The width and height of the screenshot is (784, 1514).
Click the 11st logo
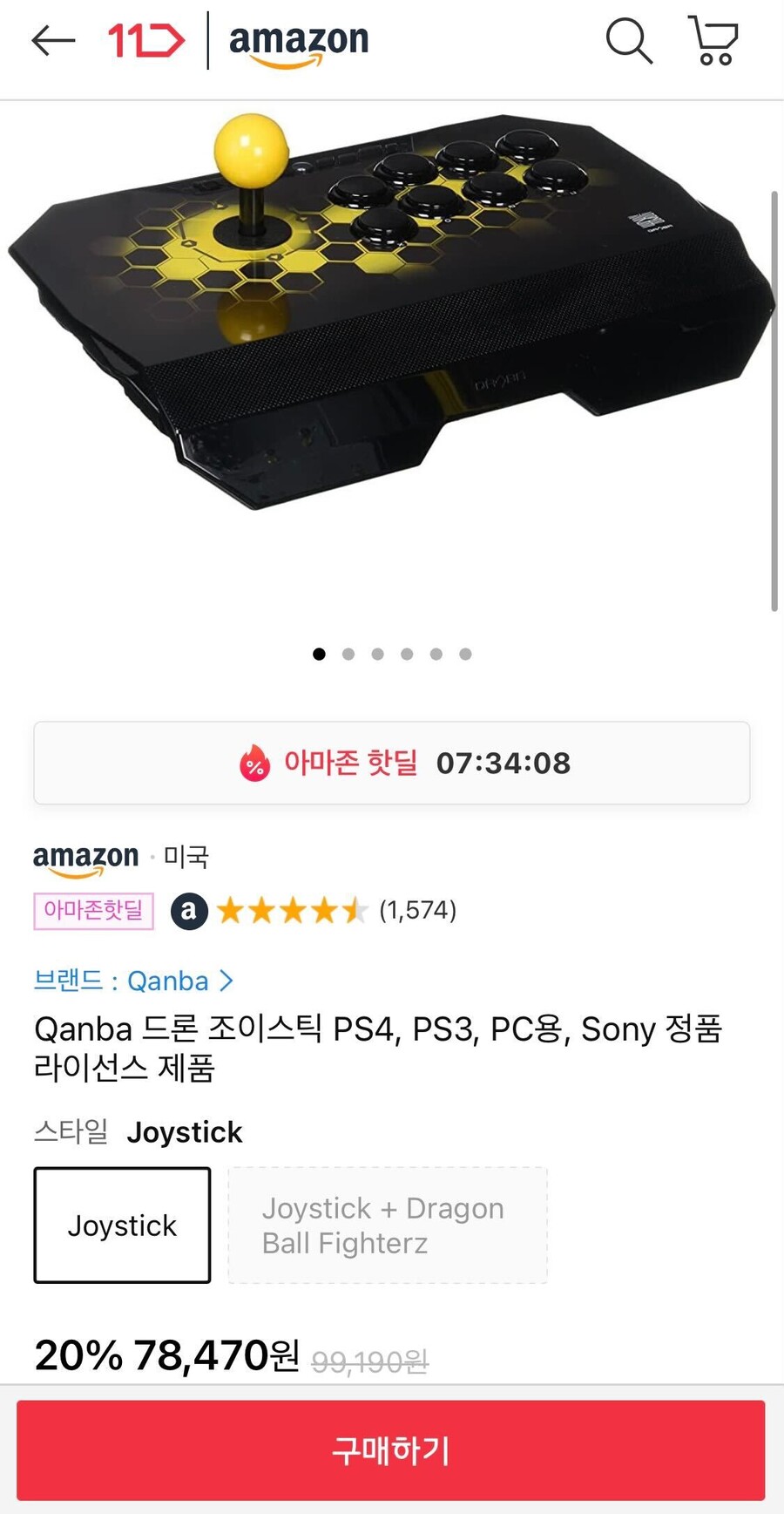click(x=145, y=40)
